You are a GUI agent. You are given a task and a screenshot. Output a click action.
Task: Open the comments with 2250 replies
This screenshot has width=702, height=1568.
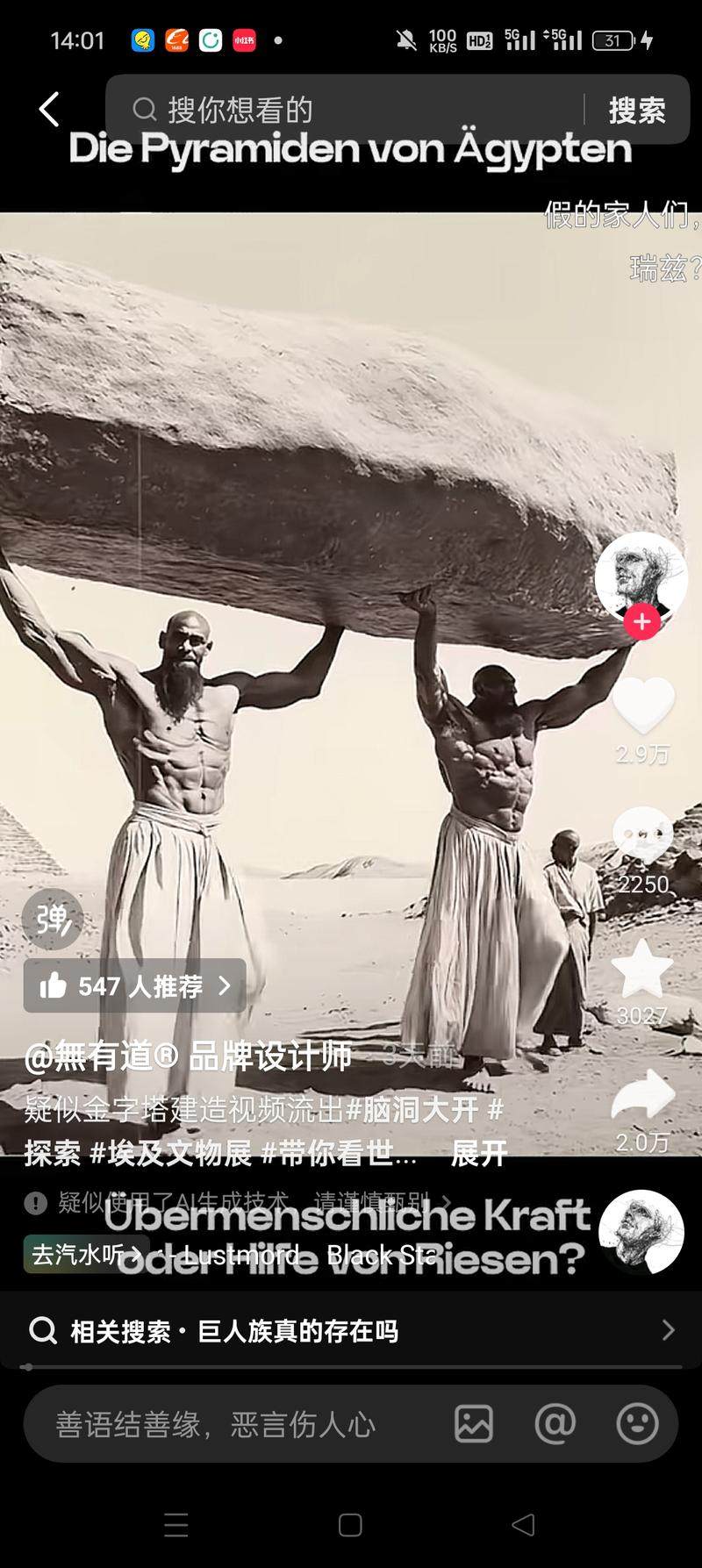(642, 836)
